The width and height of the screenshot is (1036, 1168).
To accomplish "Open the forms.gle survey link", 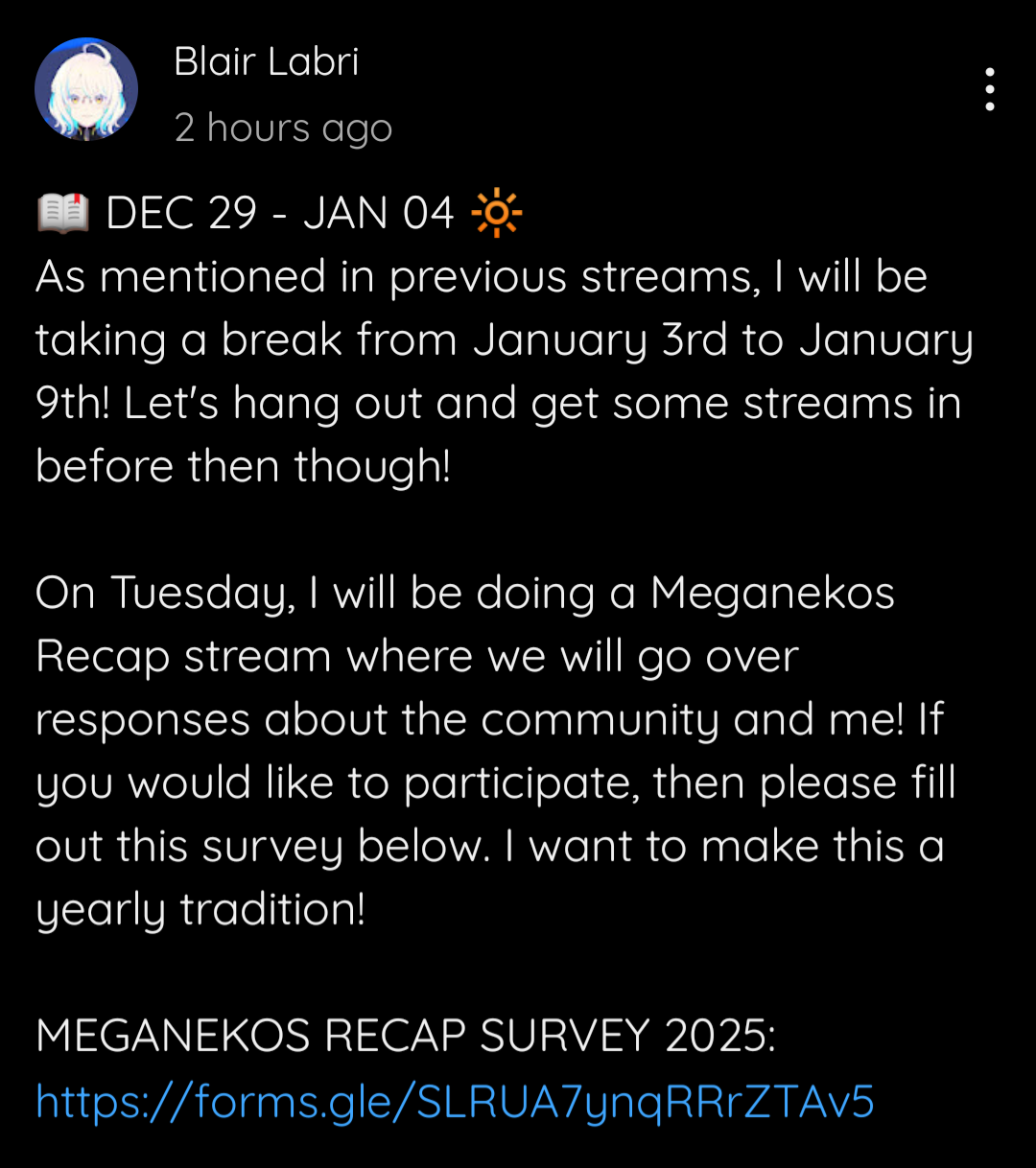I will coord(455,1101).
